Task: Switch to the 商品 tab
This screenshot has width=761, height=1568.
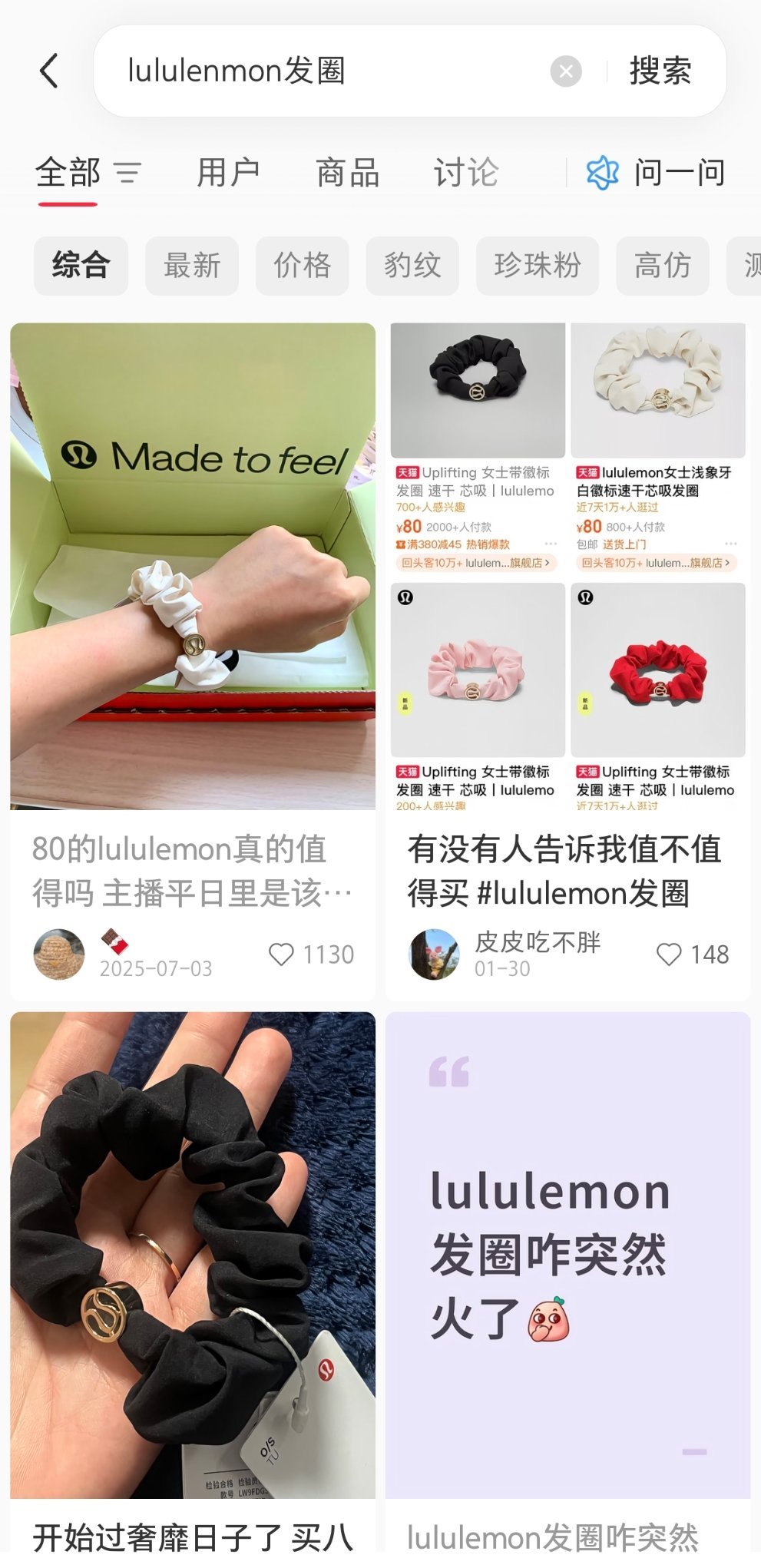Action: point(346,172)
